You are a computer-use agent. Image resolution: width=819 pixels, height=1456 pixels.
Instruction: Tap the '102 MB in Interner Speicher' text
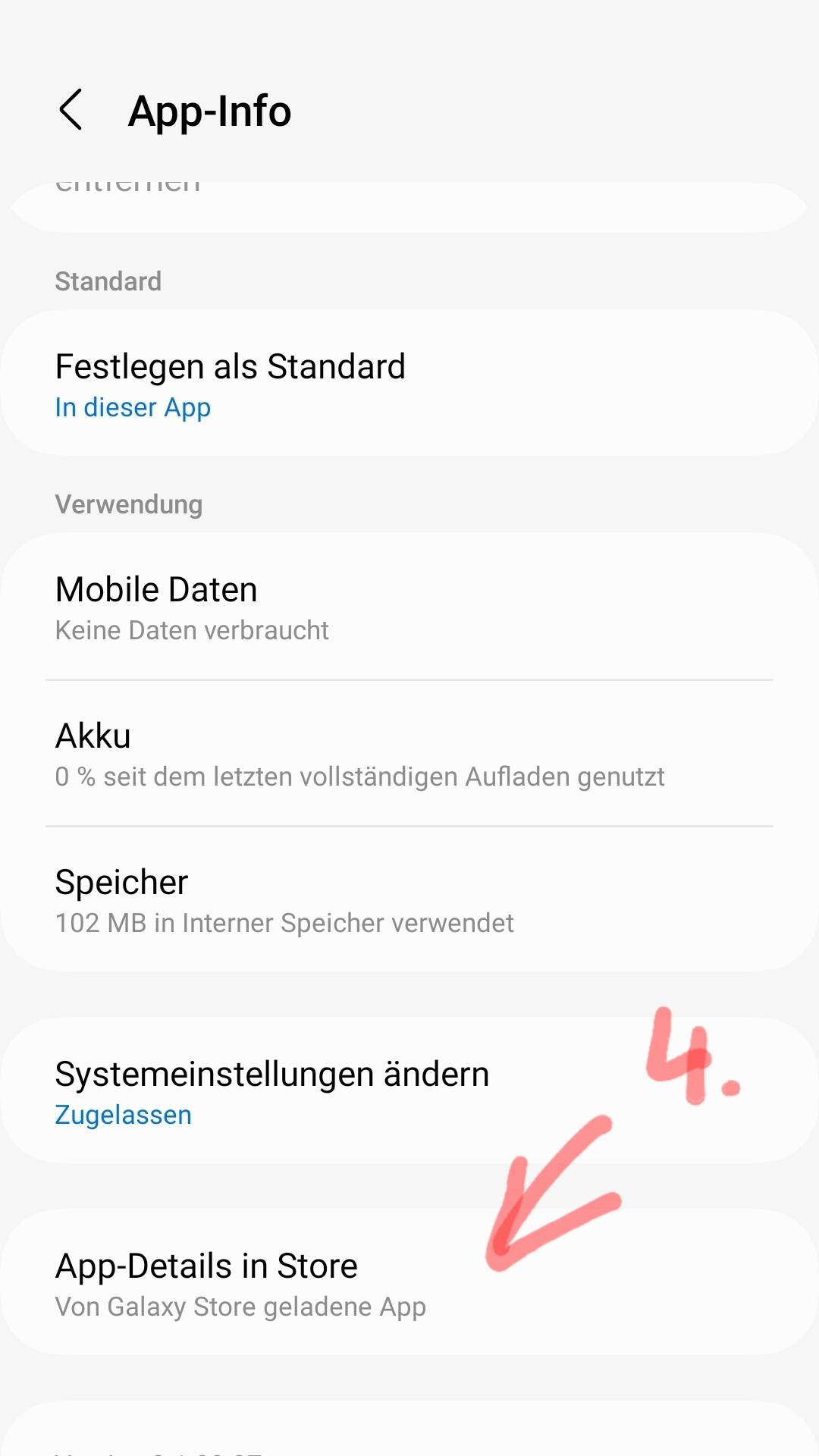pyautogui.click(x=284, y=923)
